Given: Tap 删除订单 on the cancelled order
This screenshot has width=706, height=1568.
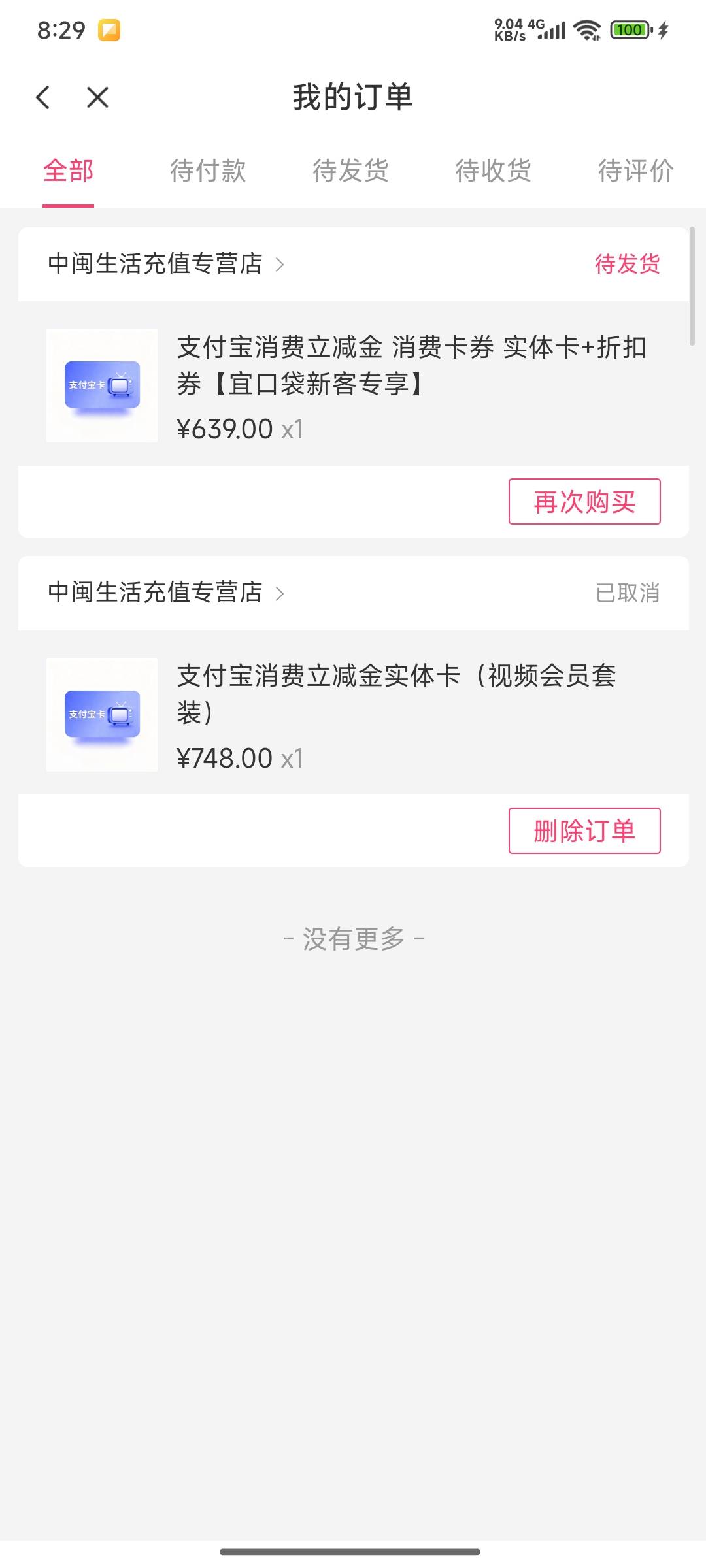Looking at the screenshot, I should 584,831.
